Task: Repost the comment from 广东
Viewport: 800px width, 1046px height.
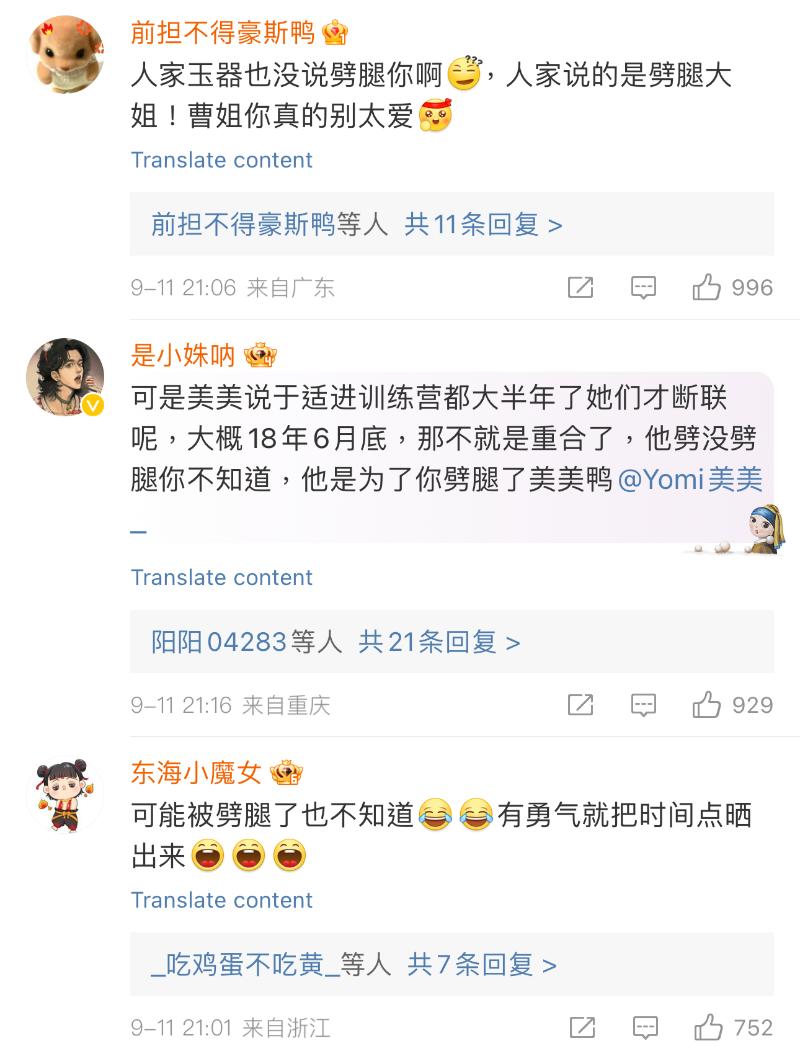Action: pos(580,288)
